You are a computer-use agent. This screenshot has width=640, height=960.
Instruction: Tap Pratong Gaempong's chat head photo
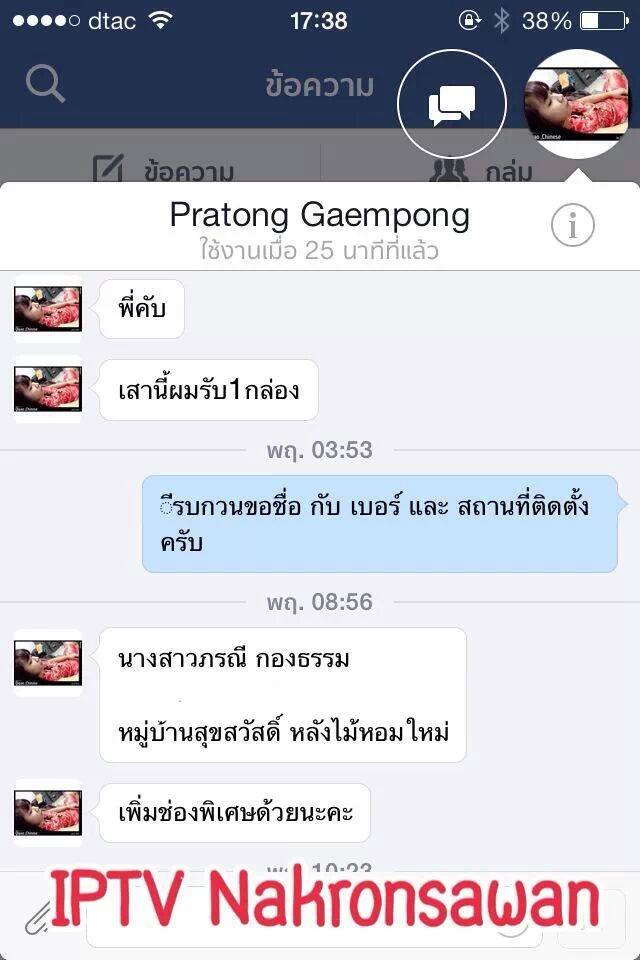577,103
